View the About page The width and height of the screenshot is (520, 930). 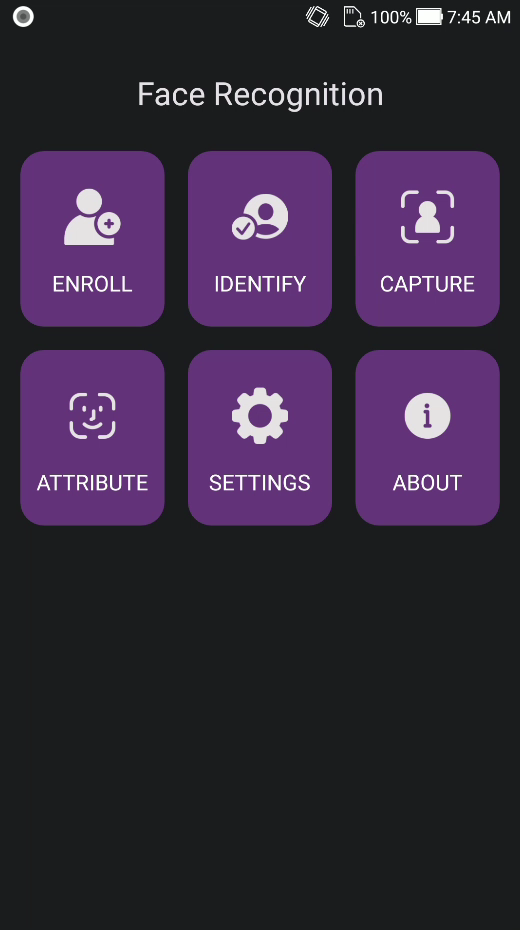tap(428, 438)
